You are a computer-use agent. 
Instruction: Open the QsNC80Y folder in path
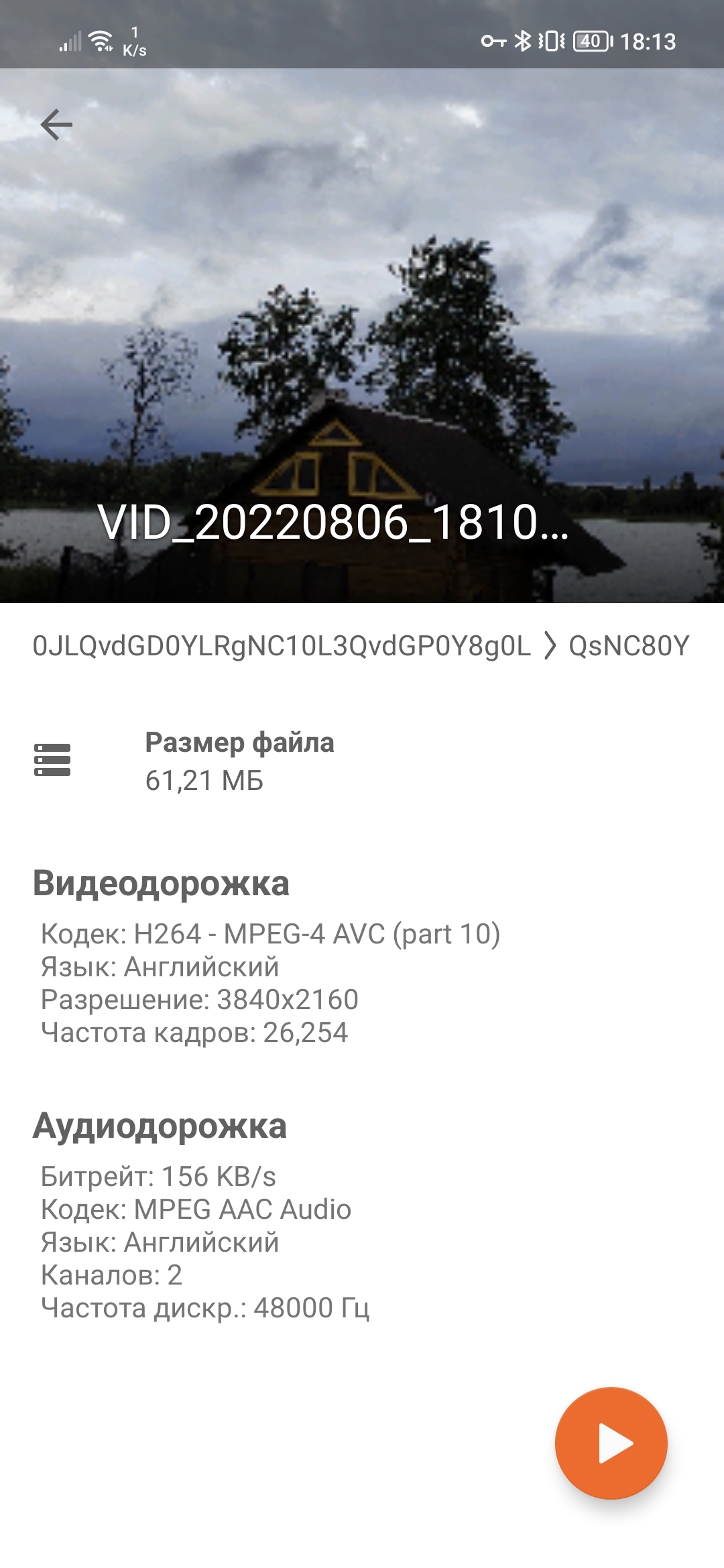pyautogui.click(x=628, y=646)
